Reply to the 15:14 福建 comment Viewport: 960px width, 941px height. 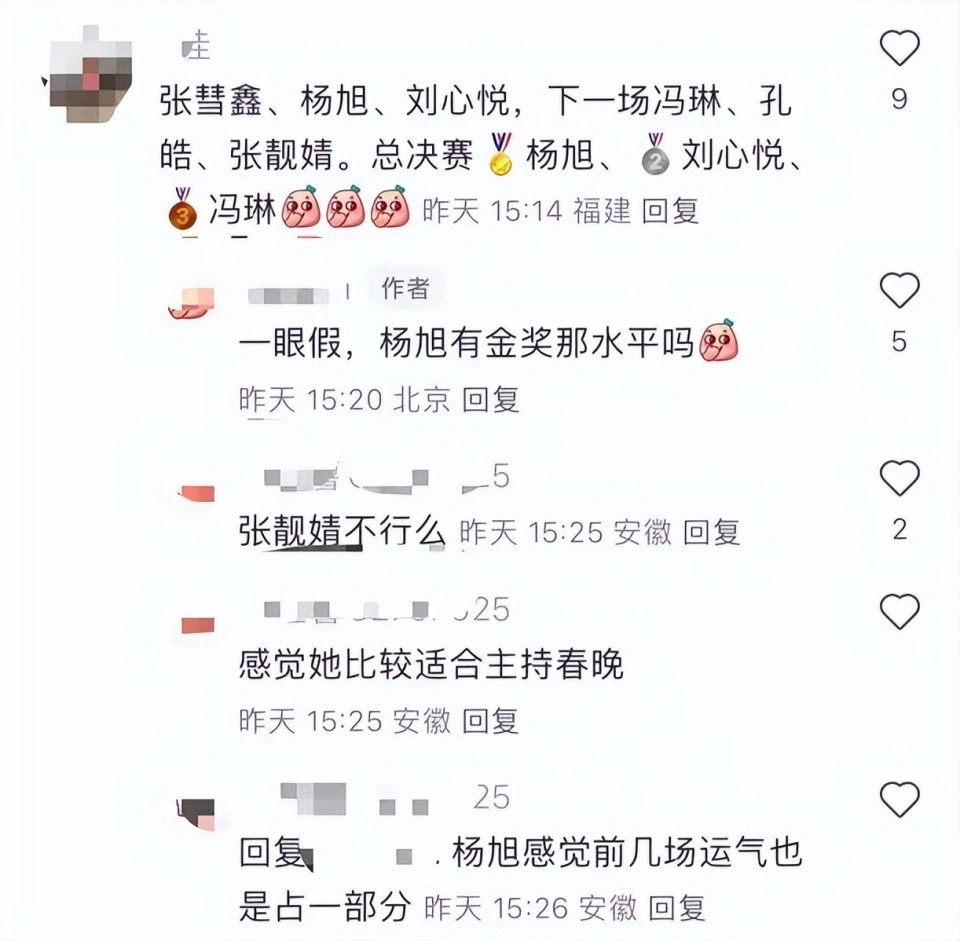[x=669, y=211]
